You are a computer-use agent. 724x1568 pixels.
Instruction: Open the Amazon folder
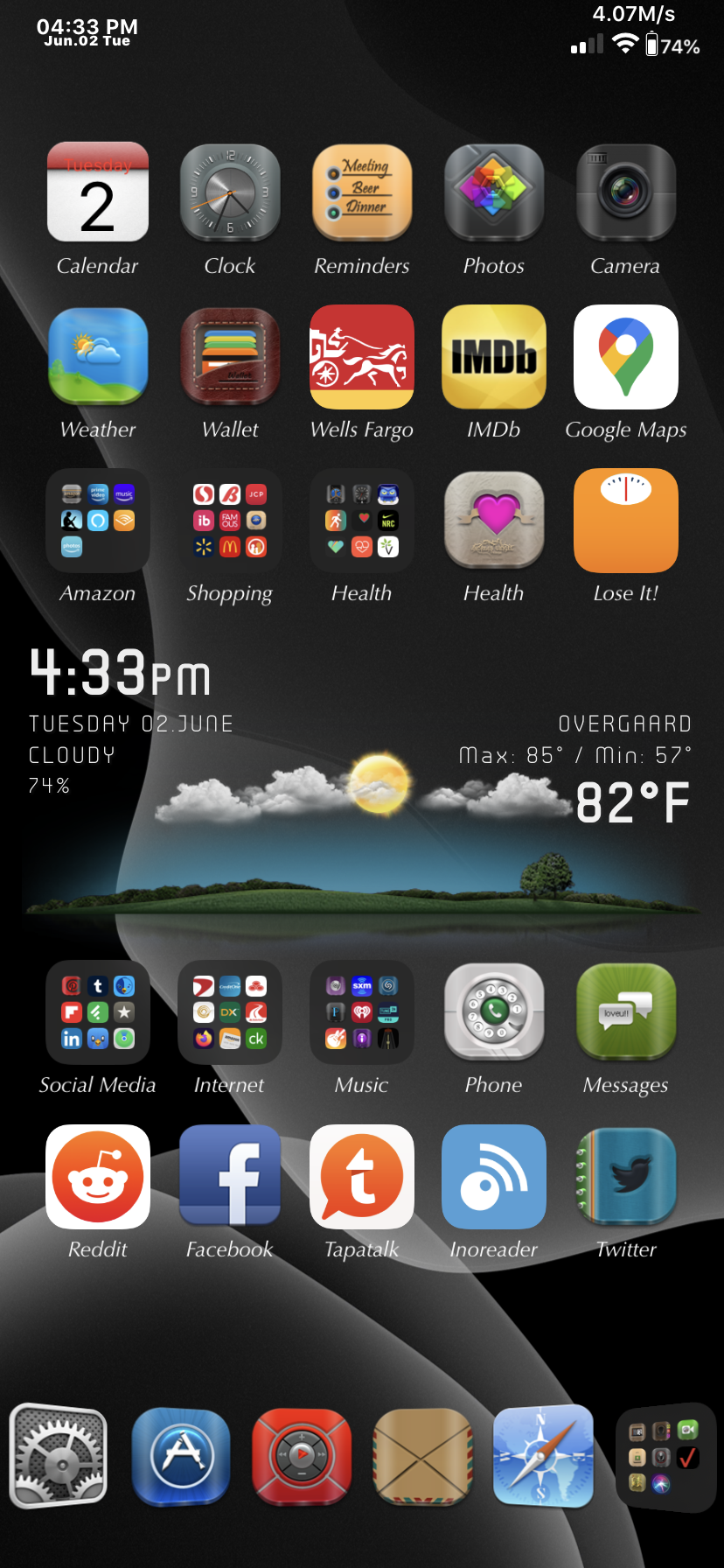pos(98,521)
